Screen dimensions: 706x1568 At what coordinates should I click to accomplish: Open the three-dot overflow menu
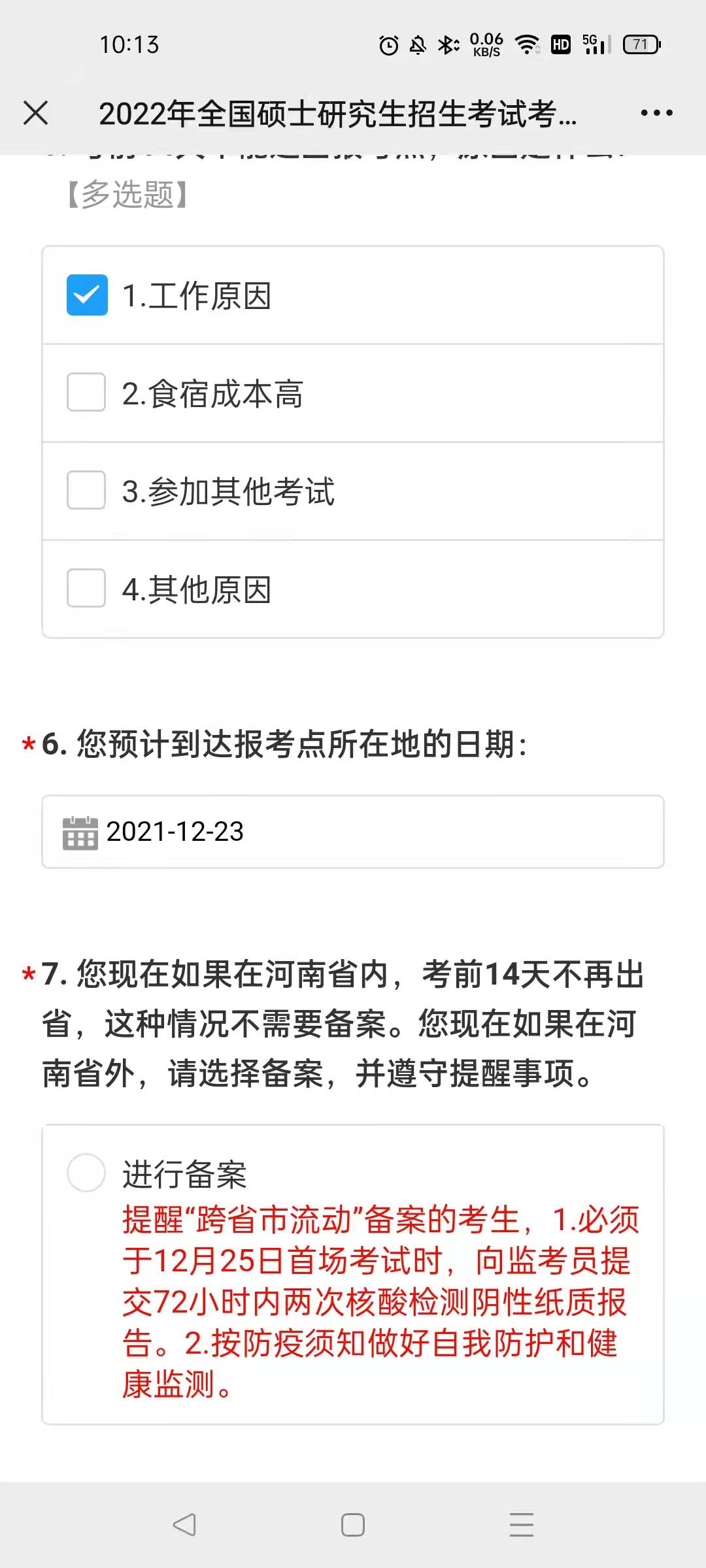point(656,113)
